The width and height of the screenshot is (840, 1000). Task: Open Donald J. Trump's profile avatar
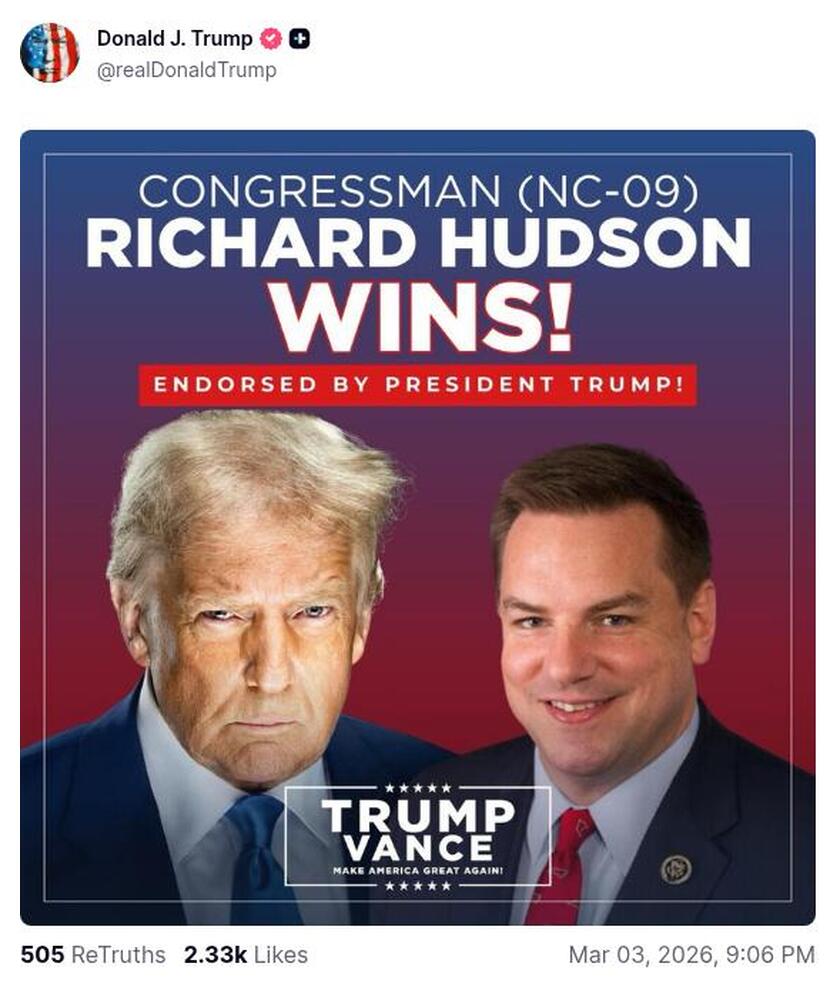click(x=49, y=52)
